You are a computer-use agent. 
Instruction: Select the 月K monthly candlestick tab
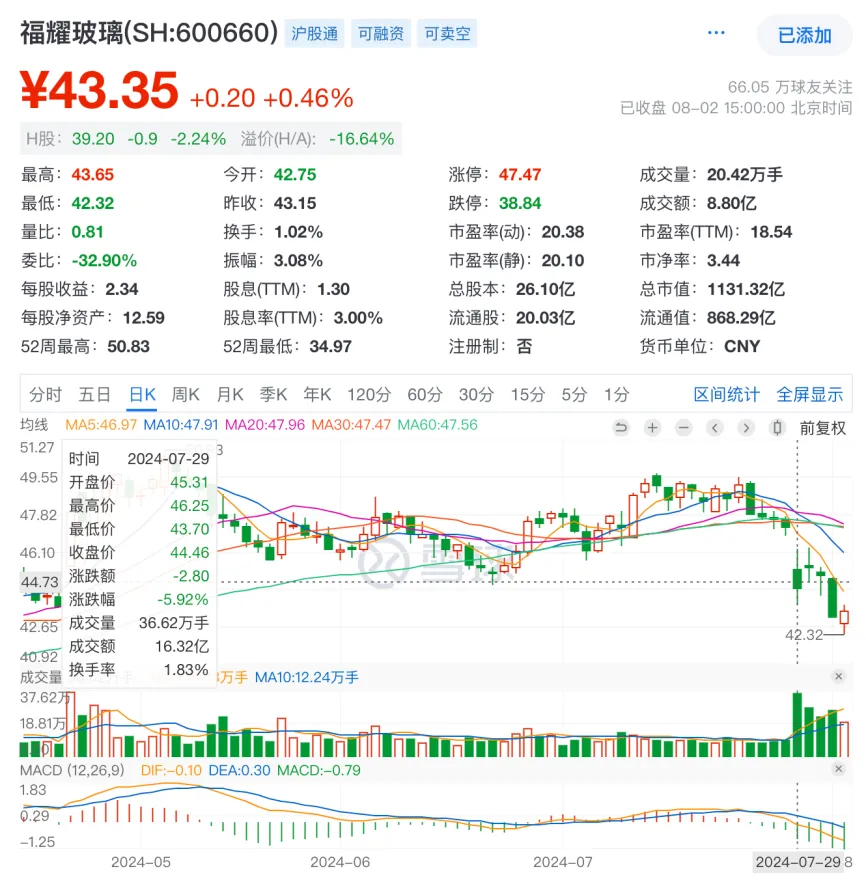[x=230, y=394]
